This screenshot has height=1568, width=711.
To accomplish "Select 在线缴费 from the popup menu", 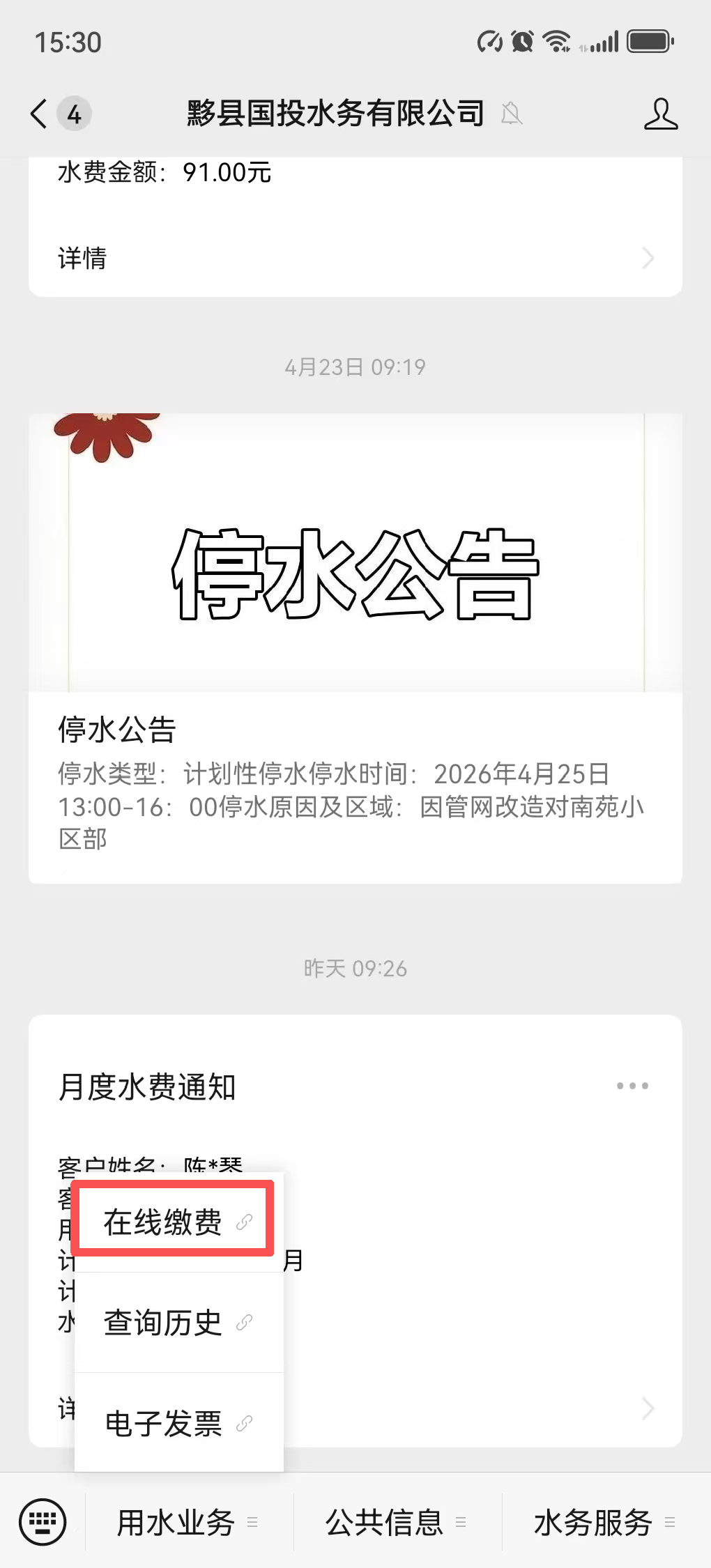I will [178, 1222].
